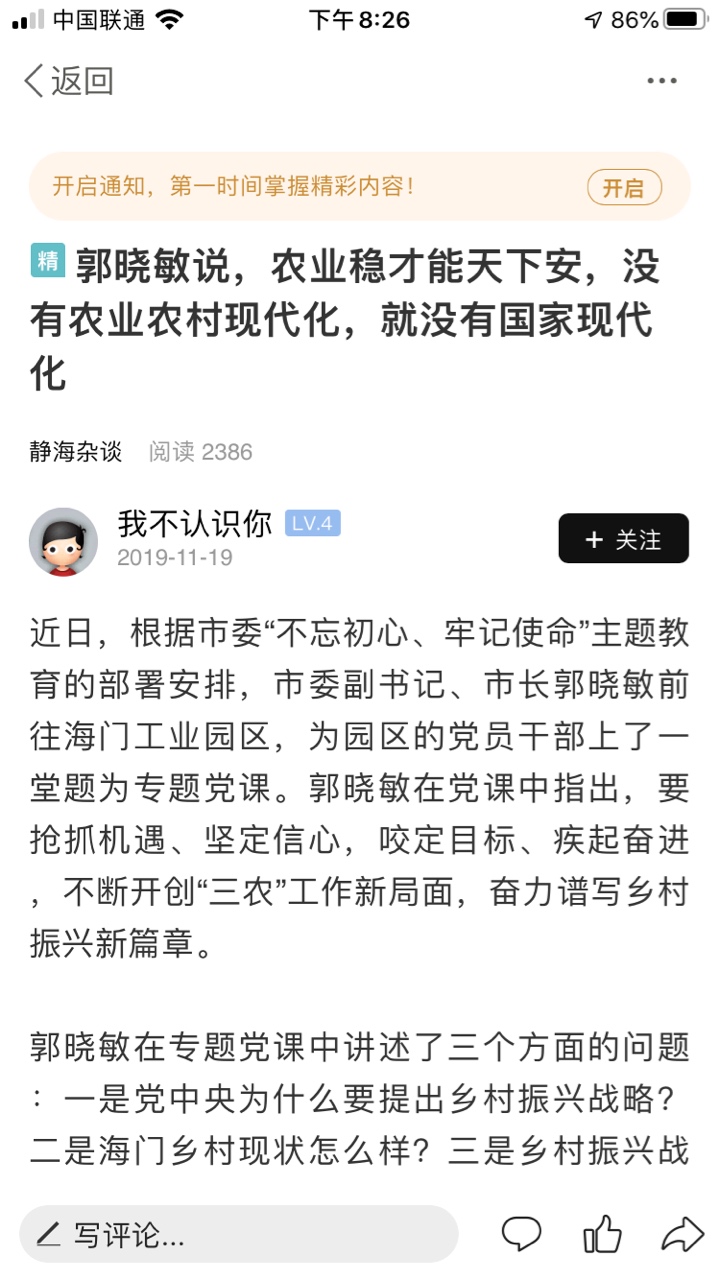Follow author with 关注 button
This screenshot has width=720, height=1280.
[x=623, y=539]
